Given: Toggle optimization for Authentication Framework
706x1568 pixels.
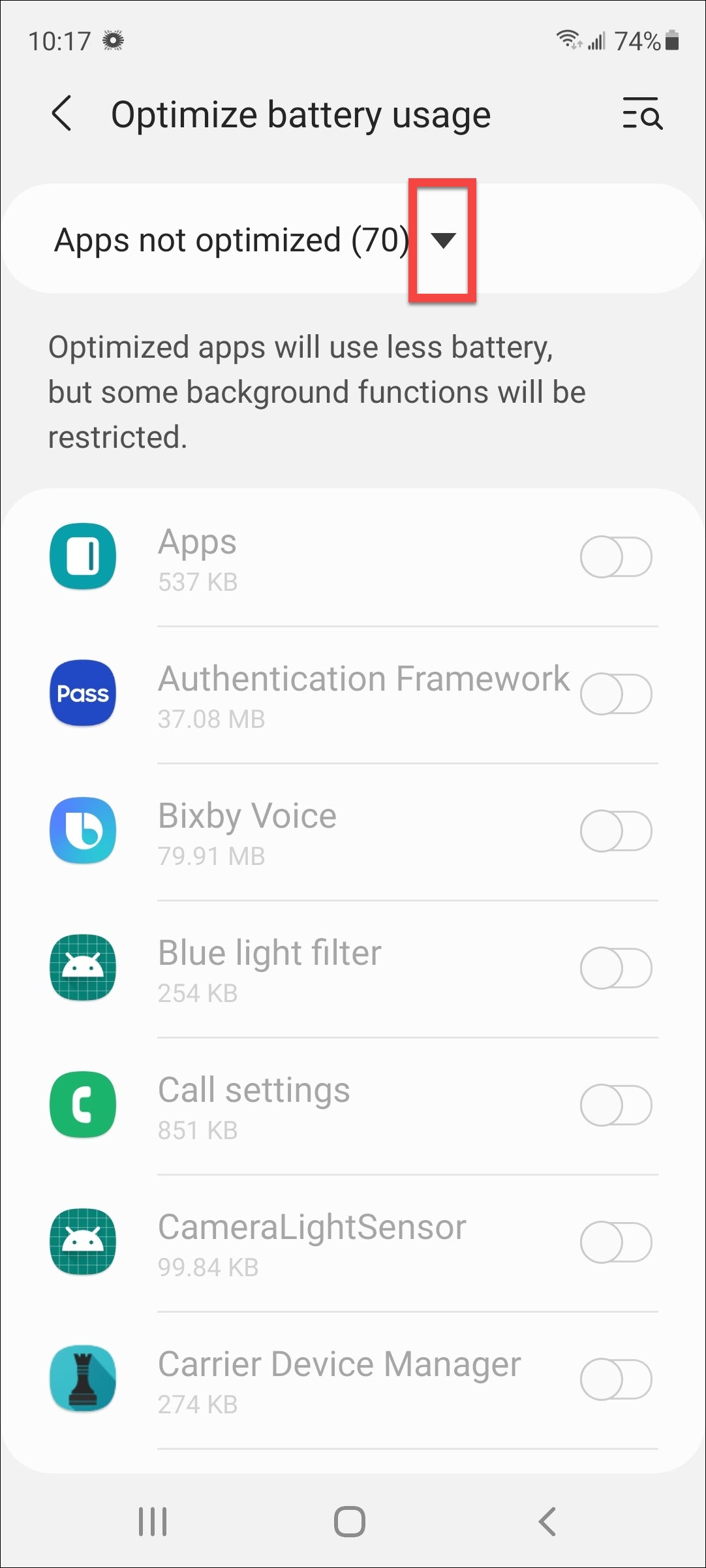Looking at the screenshot, I should tap(616, 695).
